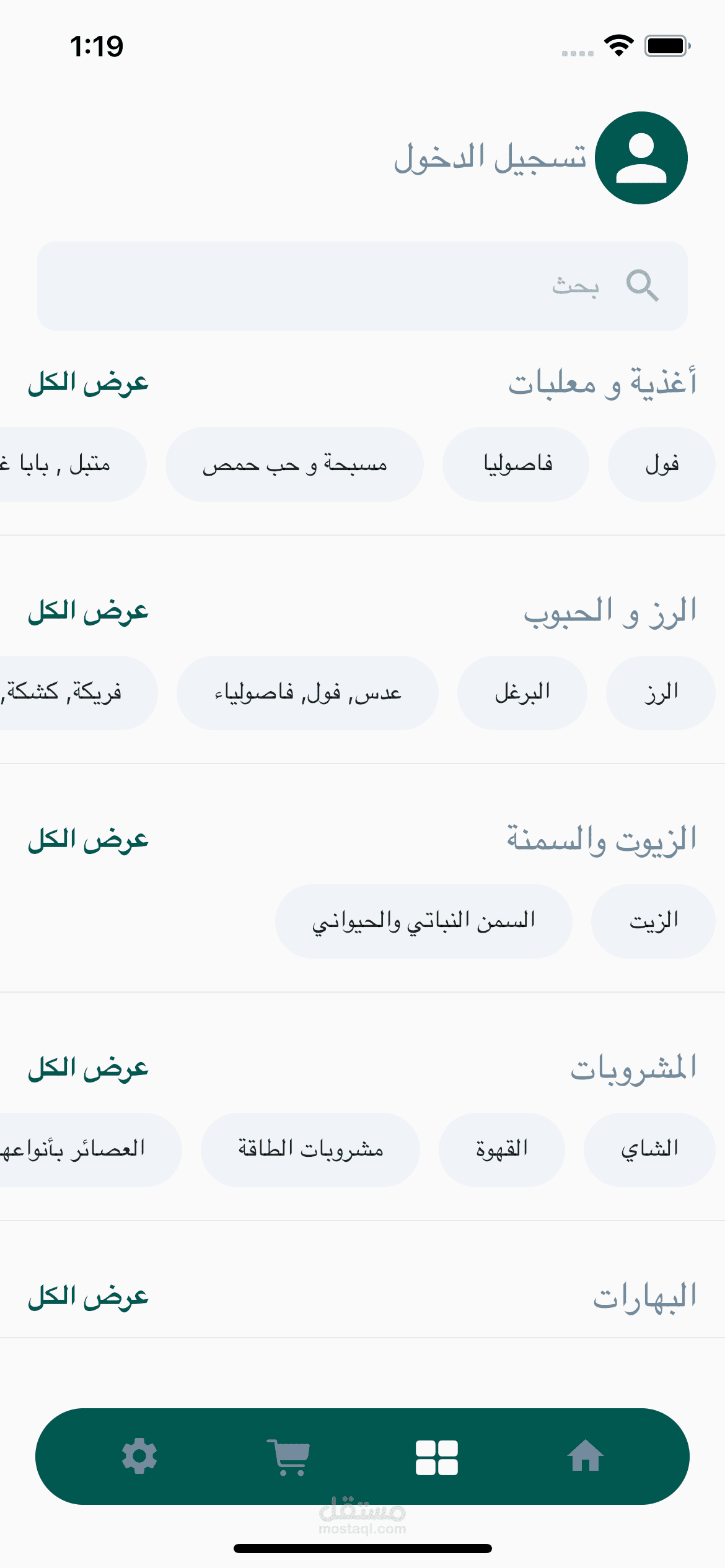The image size is (725, 1568).
Task: Open السمن النباتي والحيواني chip
Action: pyautogui.click(x=424, y=921)
